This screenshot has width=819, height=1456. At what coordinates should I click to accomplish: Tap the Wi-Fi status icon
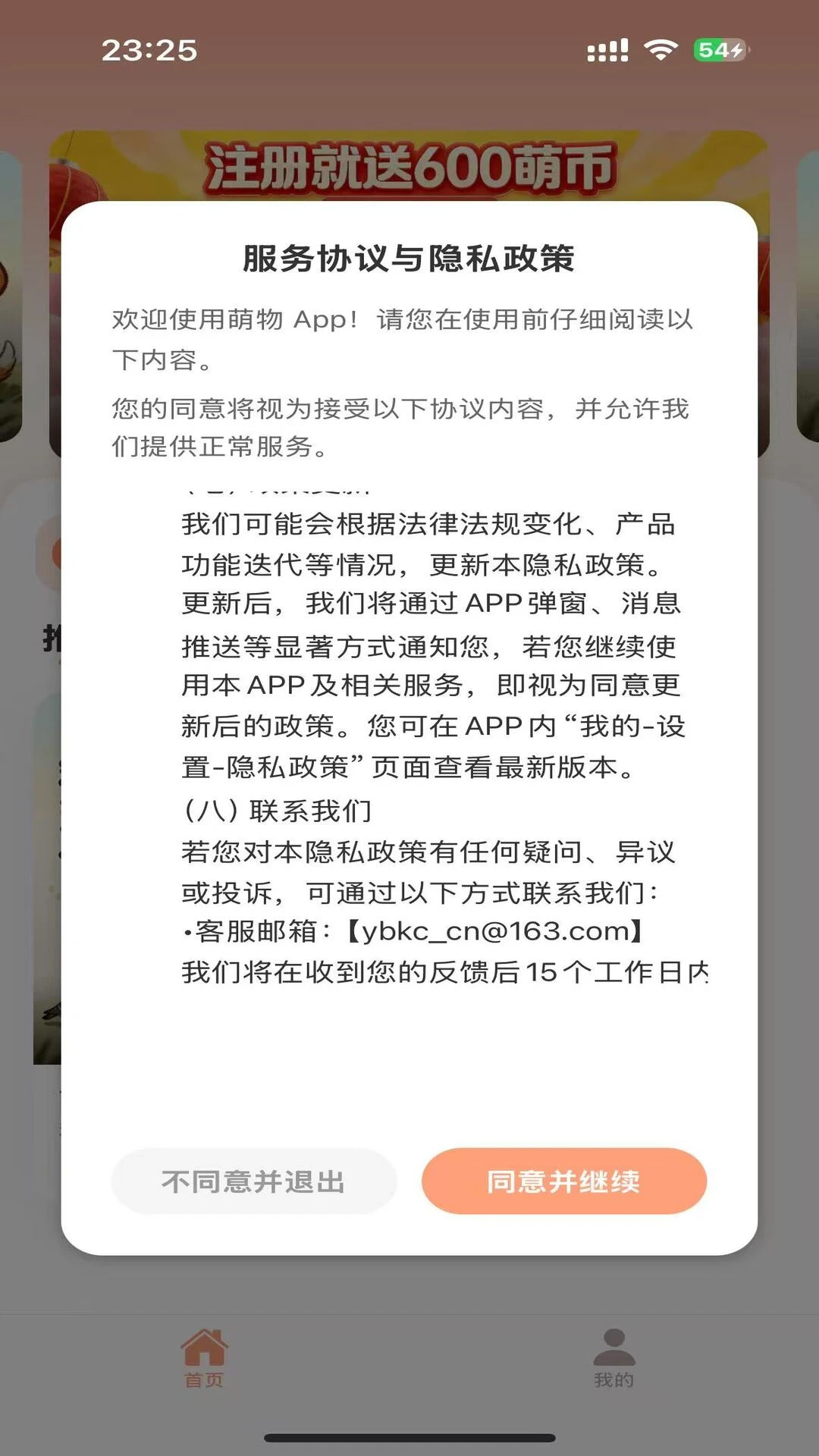(659, 48)
